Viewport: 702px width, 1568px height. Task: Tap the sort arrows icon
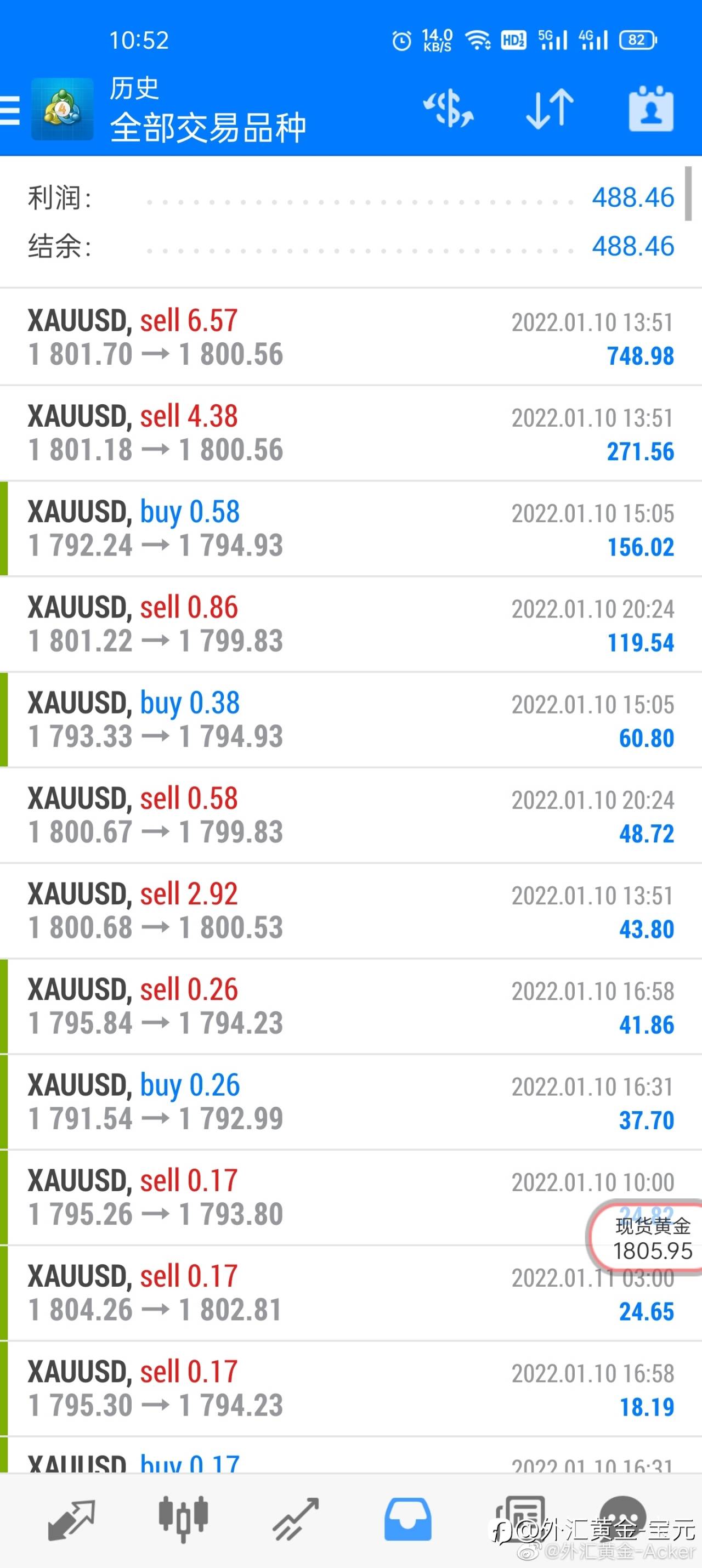[550, 110]
